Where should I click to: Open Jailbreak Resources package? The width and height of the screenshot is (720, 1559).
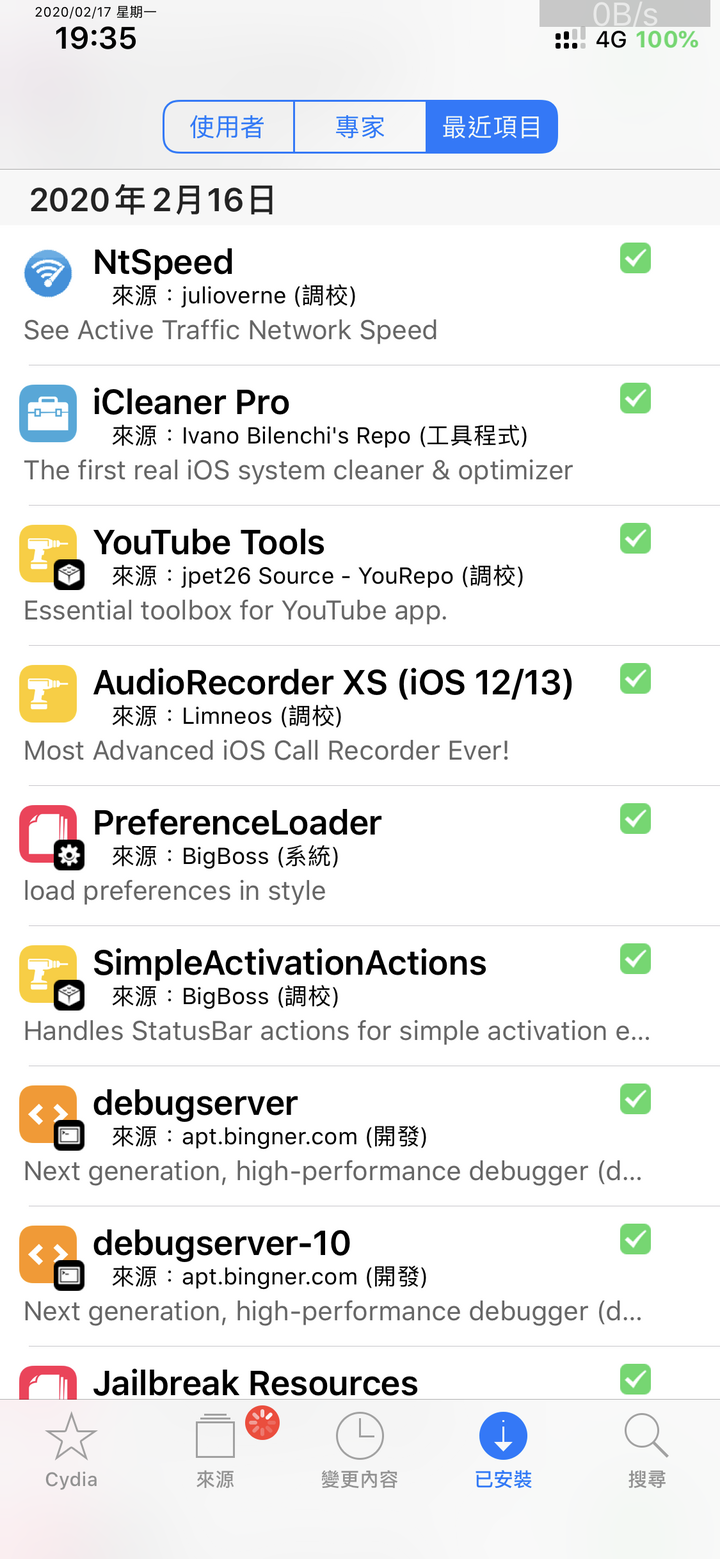pos(360,1372)
